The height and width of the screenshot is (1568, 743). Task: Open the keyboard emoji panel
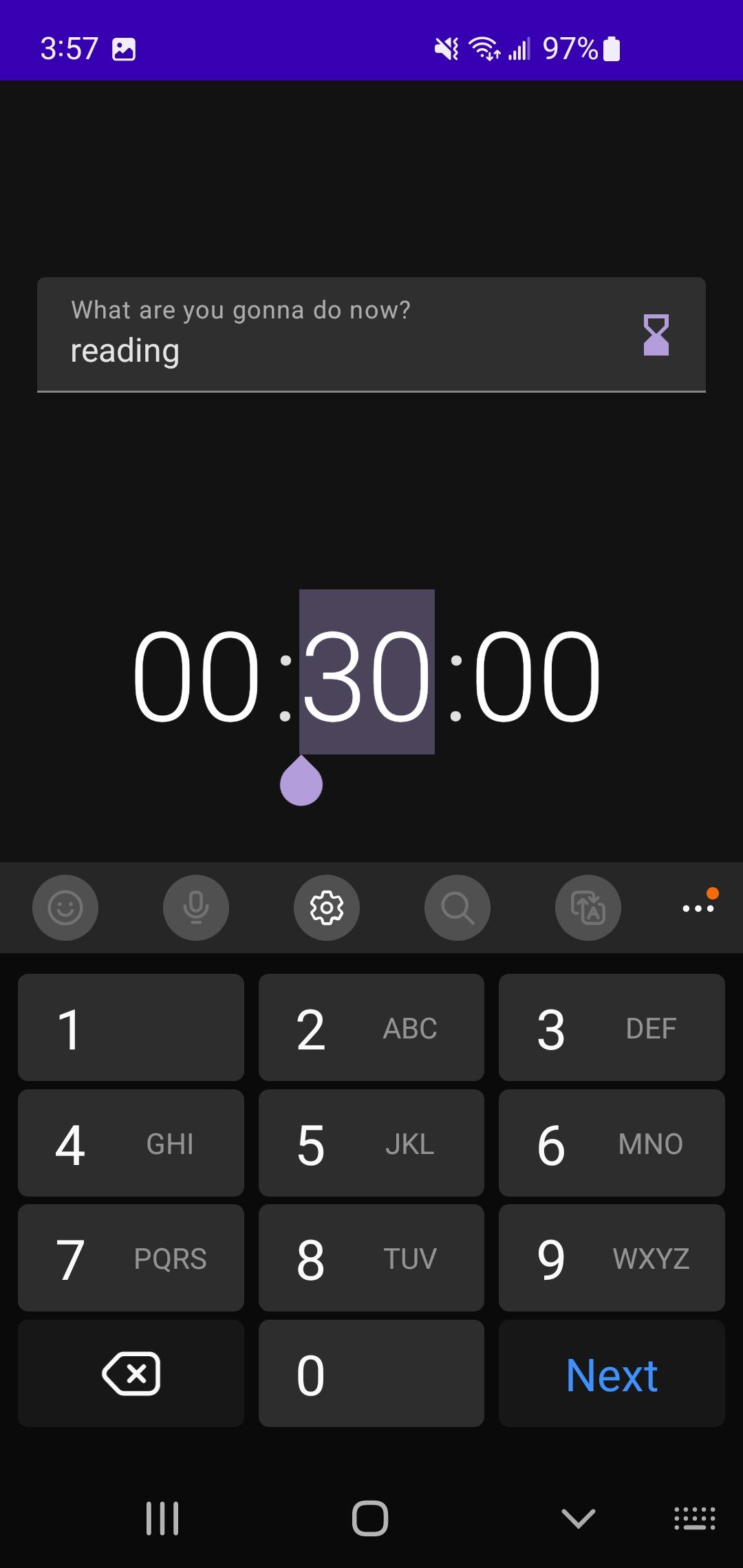coord(65,908)
